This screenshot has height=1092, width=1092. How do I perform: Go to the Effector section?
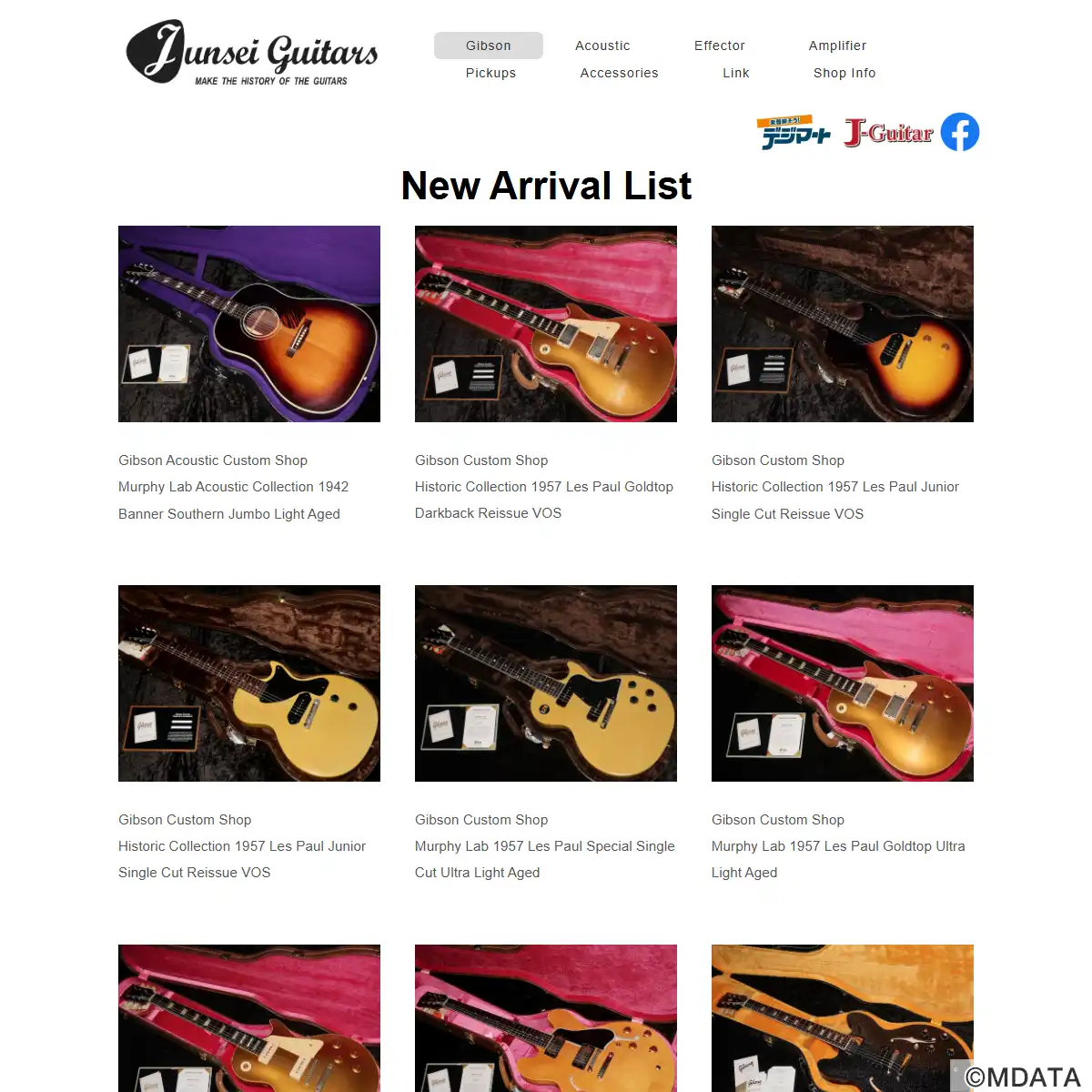click(x=719, y=45)
